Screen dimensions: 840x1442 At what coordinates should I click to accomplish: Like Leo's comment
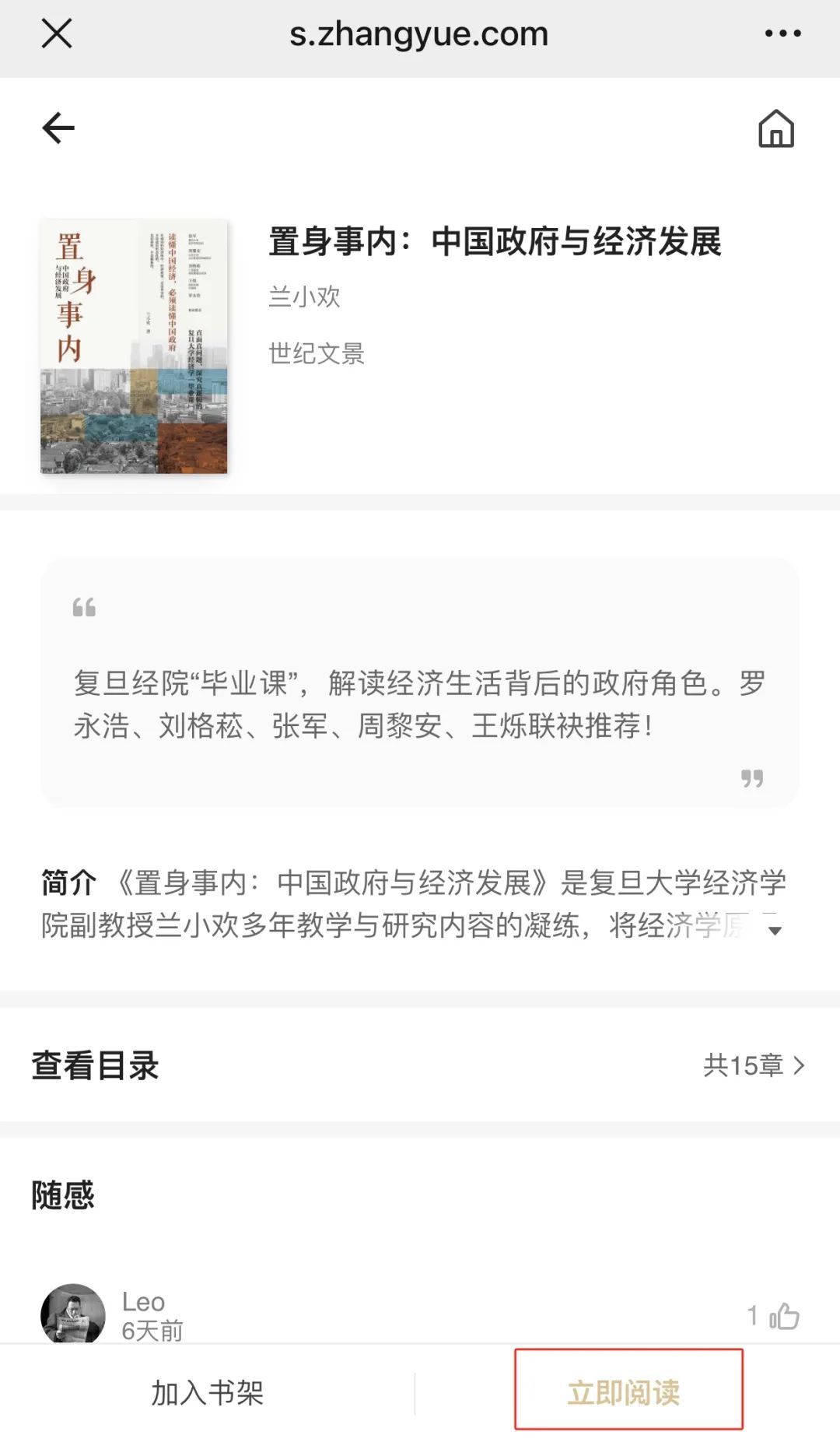(x=784, y=1316)
